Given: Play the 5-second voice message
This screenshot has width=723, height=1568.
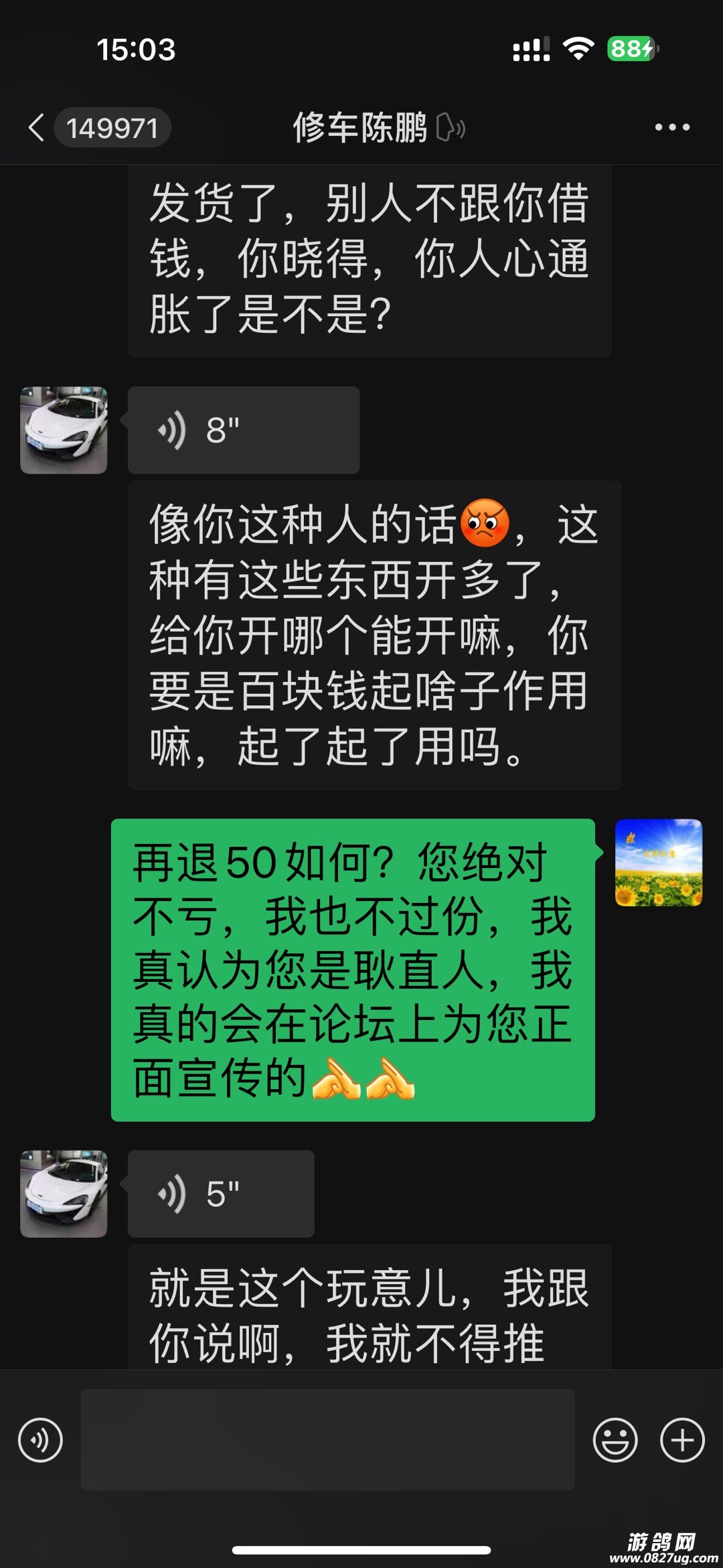Looking at the screenshot, I should point(220,1194).
